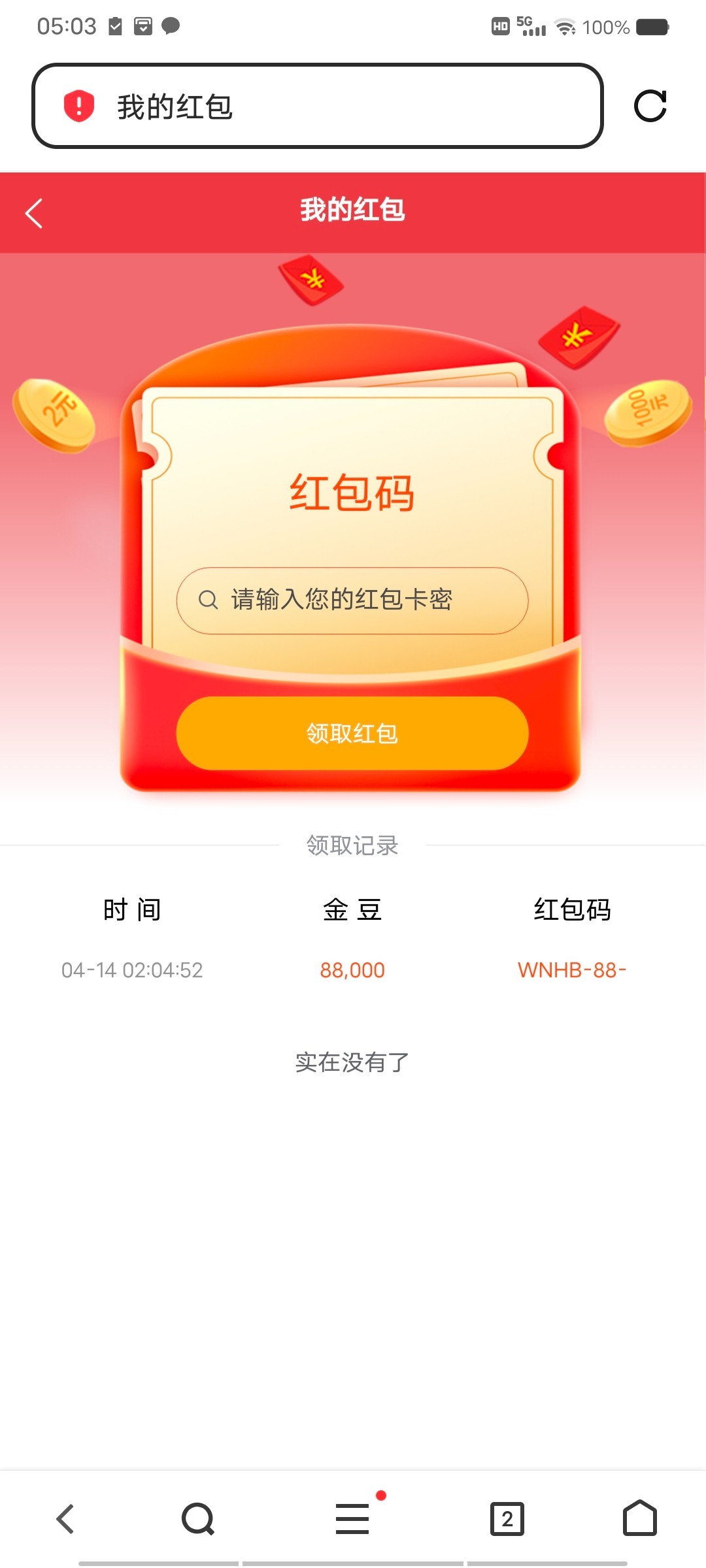View the 2 open browser tabs
The width and height of the screenshot is (706, 1568).
(507, 1518)
